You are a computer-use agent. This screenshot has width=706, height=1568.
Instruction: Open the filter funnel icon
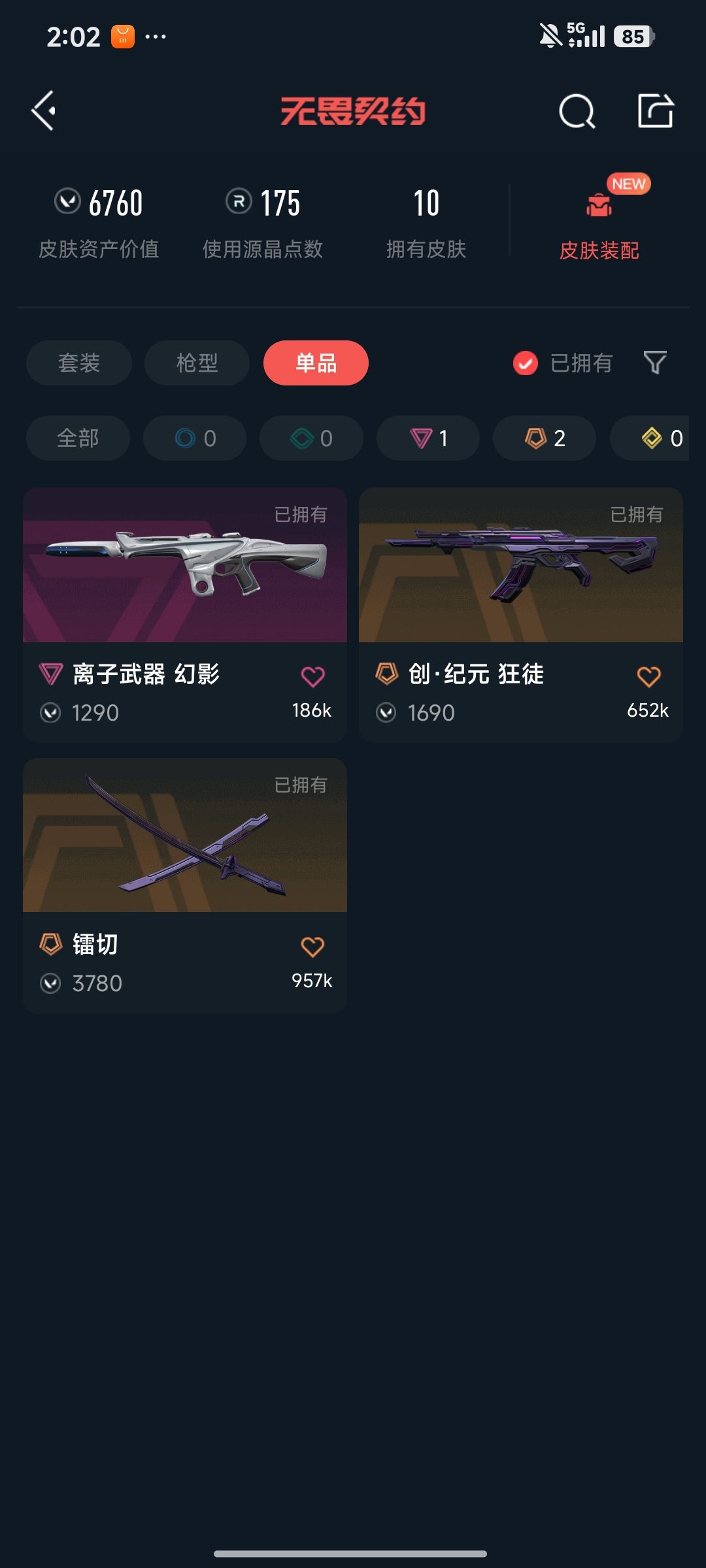(655, 363)
